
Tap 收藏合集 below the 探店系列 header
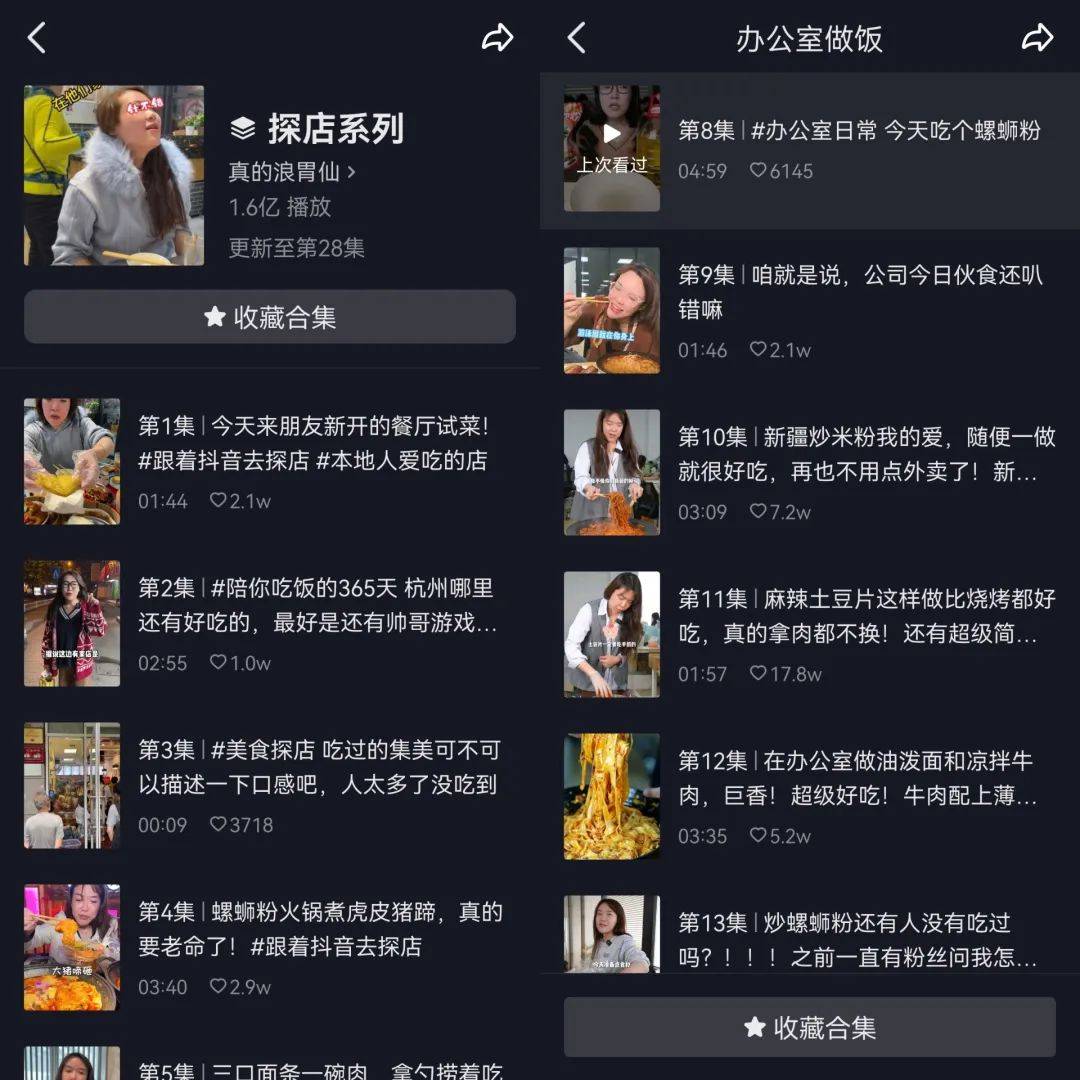(x=270, y=318)
